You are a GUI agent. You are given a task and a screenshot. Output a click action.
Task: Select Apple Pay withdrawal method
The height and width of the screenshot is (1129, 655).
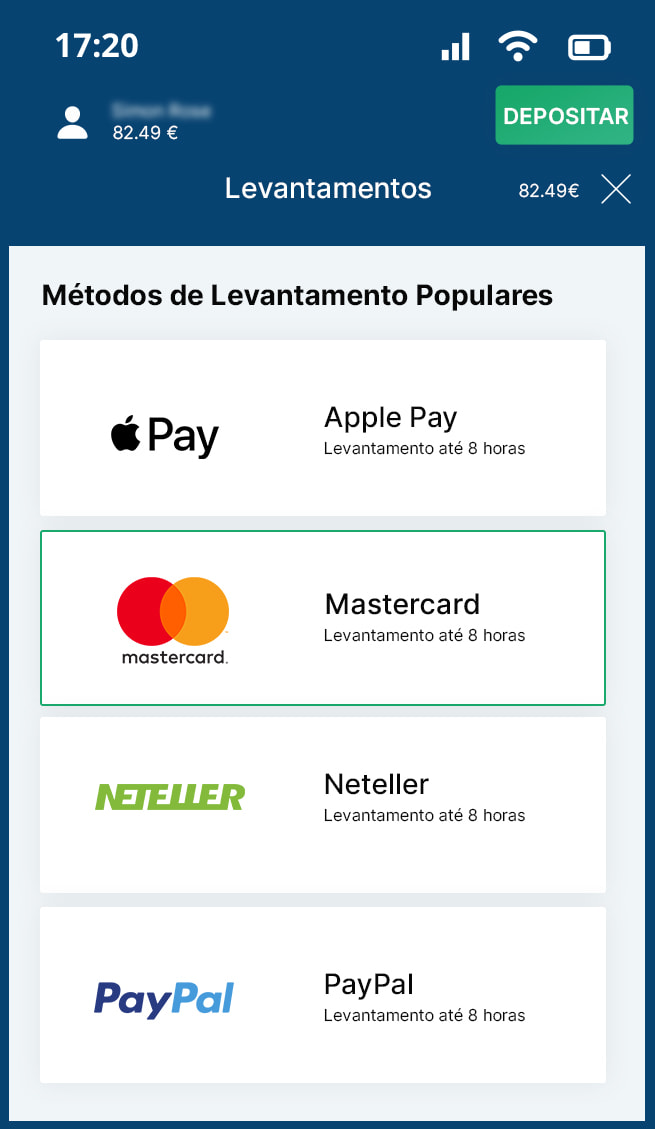coord(322,428)
